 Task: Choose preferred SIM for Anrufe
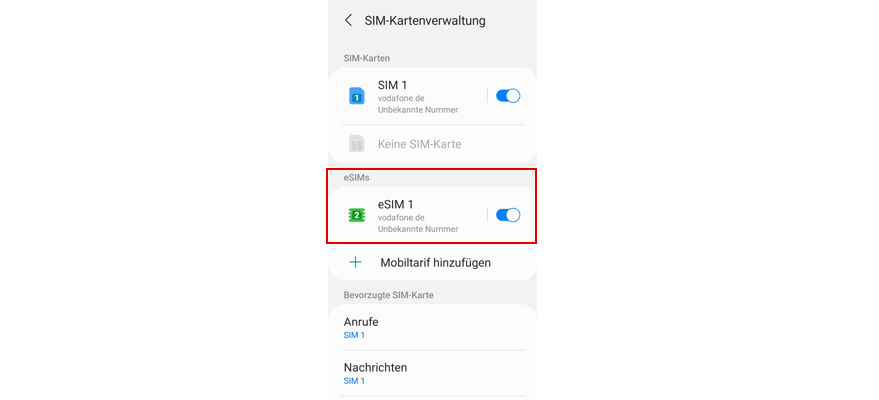coord(432,328)
